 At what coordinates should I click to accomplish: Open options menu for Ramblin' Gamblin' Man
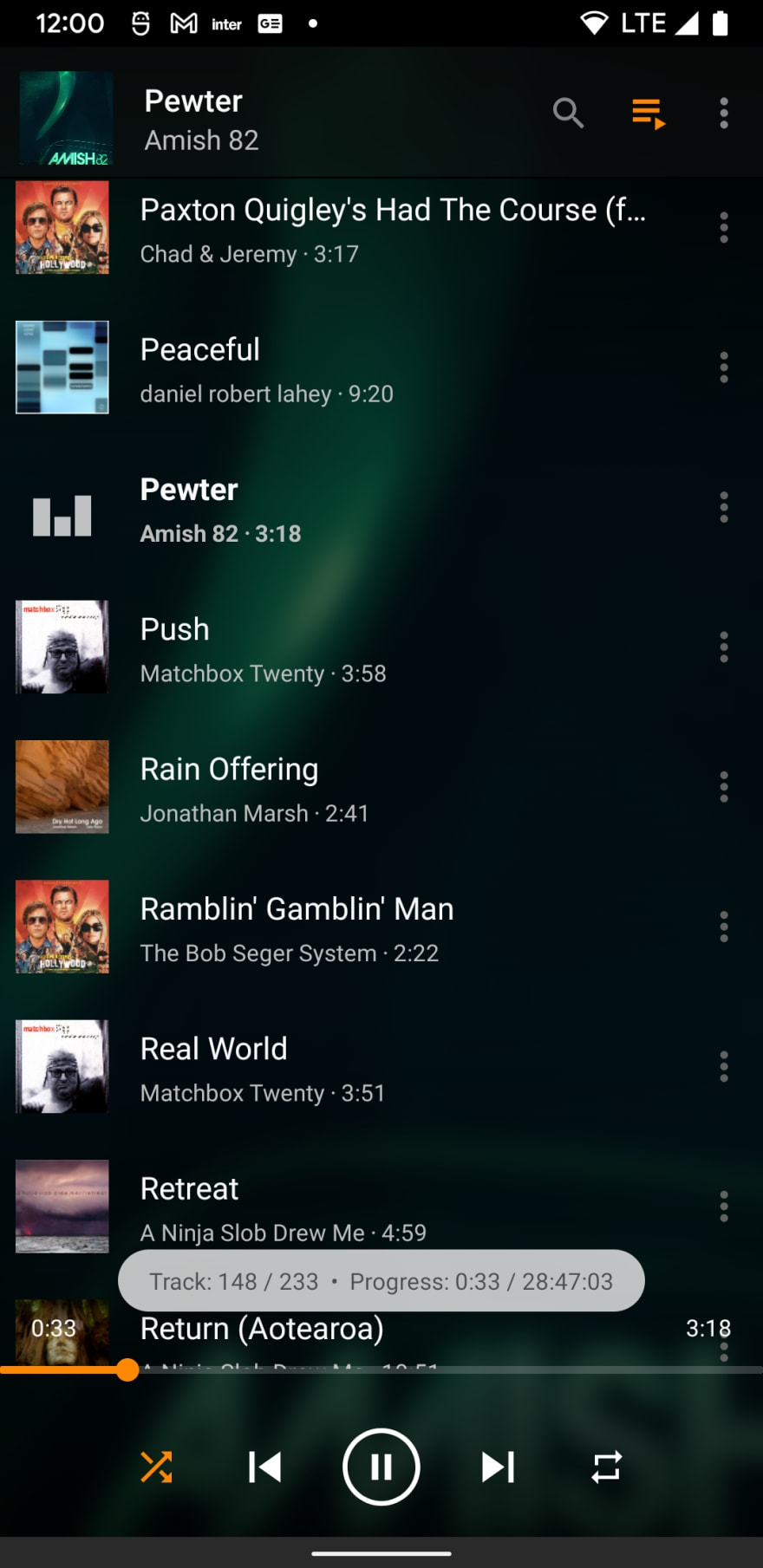(724, 927)
